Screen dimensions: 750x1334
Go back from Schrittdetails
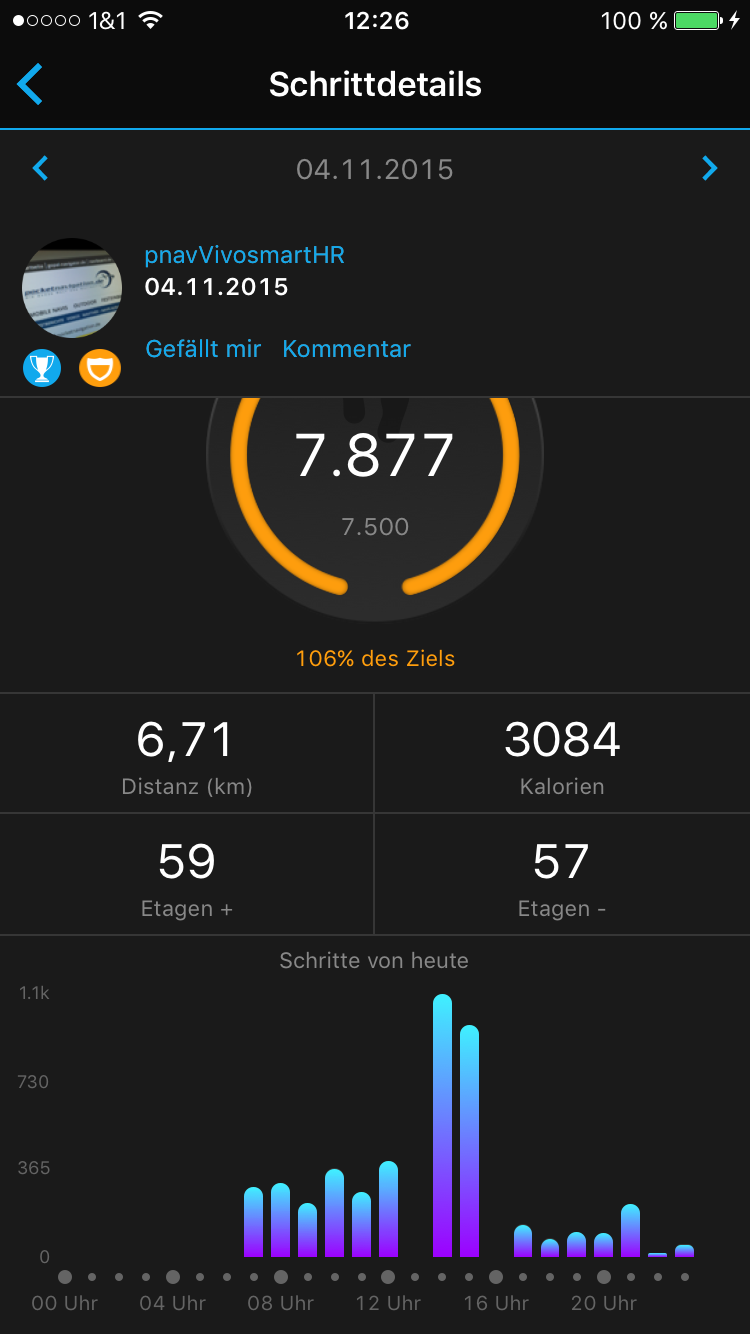pyautogui.click(x=30, y=85)
